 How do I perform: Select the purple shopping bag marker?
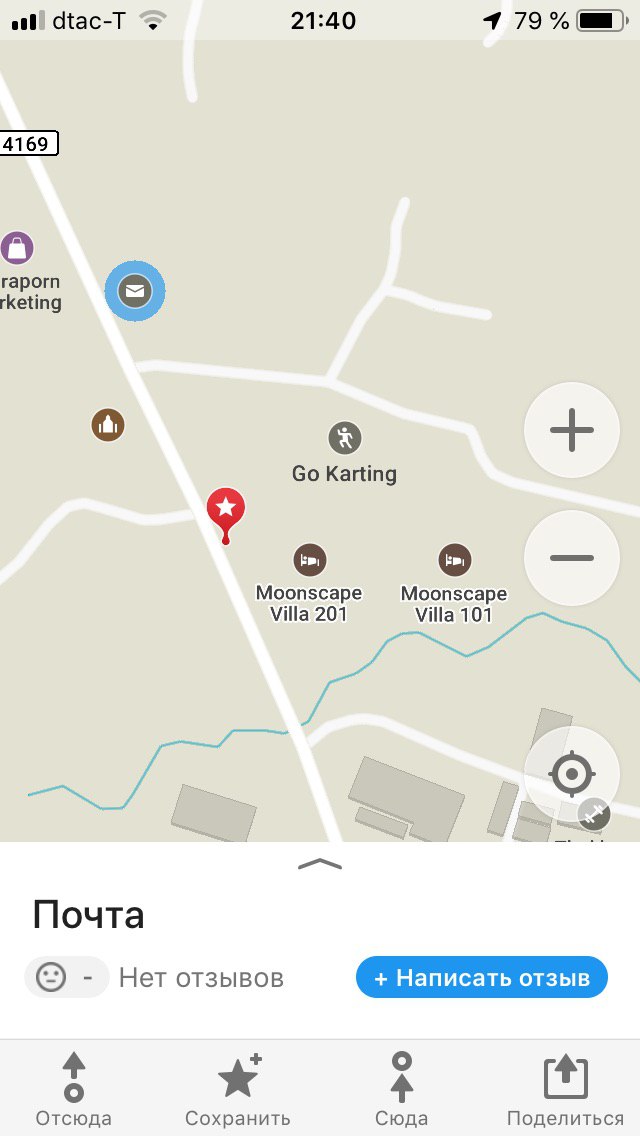16,247
